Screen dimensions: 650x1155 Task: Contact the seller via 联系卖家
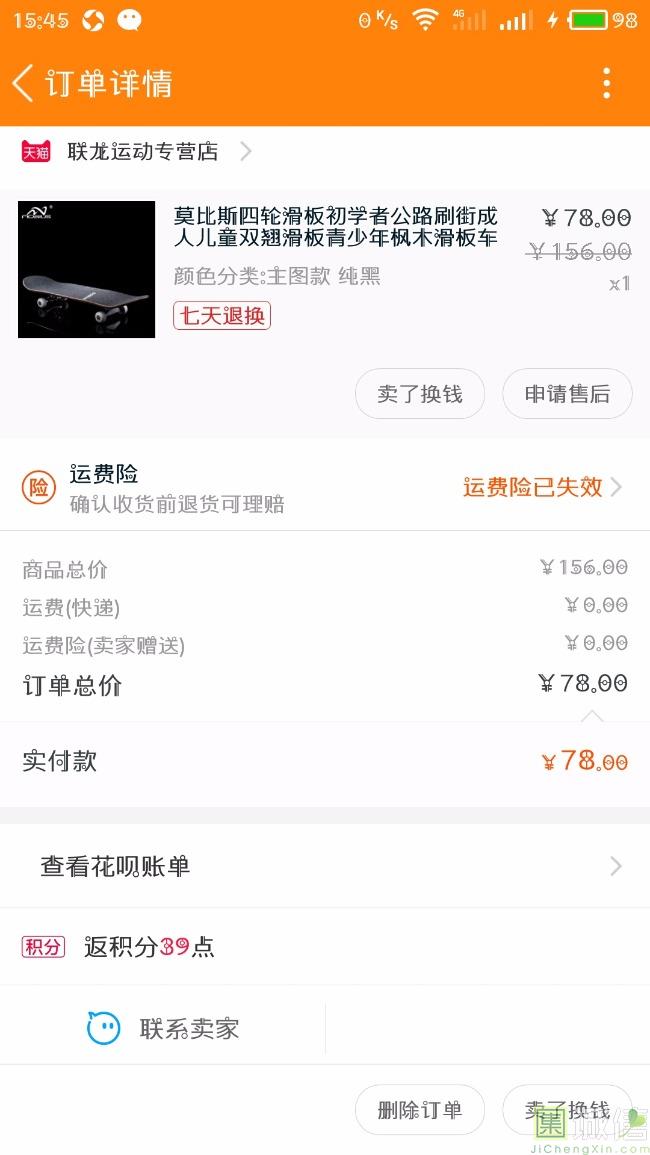pyautogui.click(x=164, y=1028)
